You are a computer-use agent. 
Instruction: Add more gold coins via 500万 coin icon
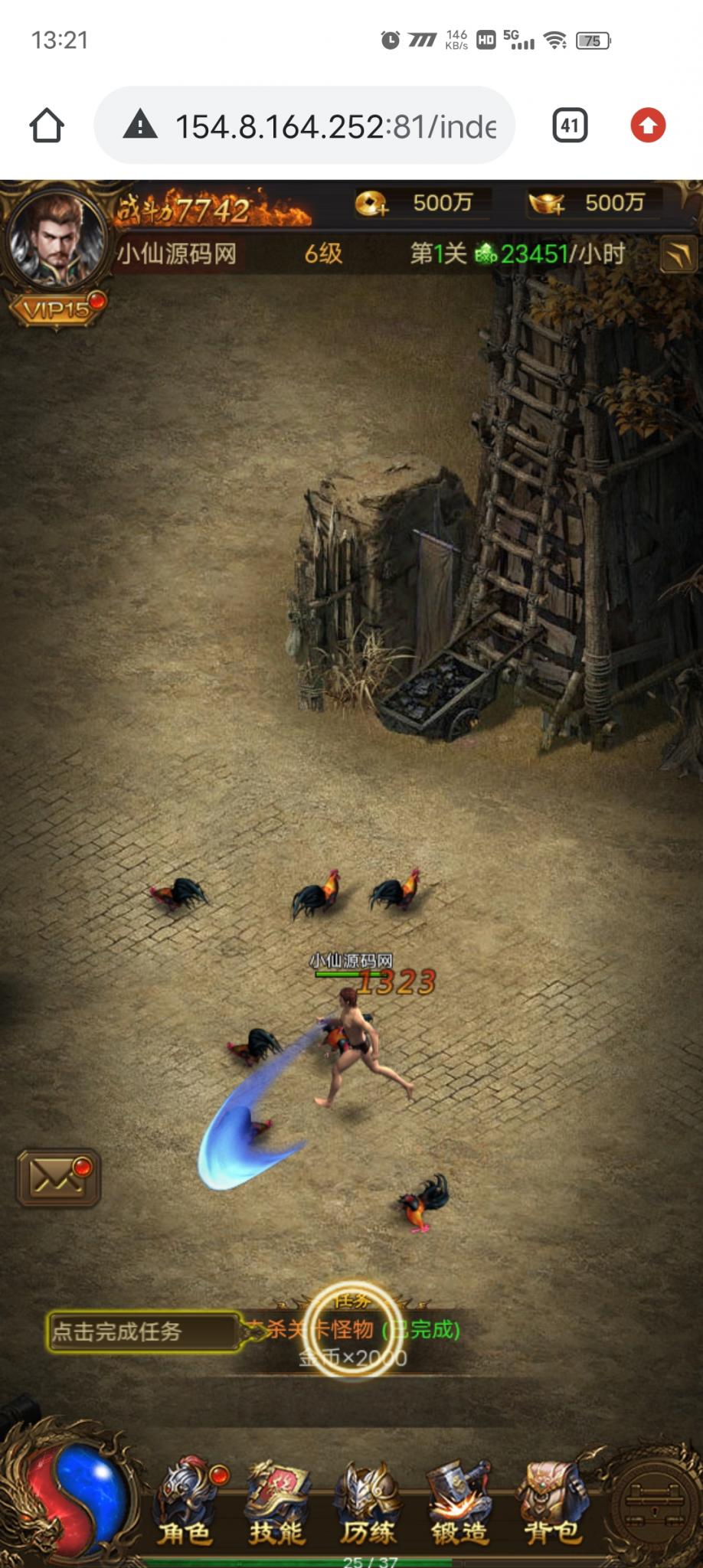click(x=372, y=204)
